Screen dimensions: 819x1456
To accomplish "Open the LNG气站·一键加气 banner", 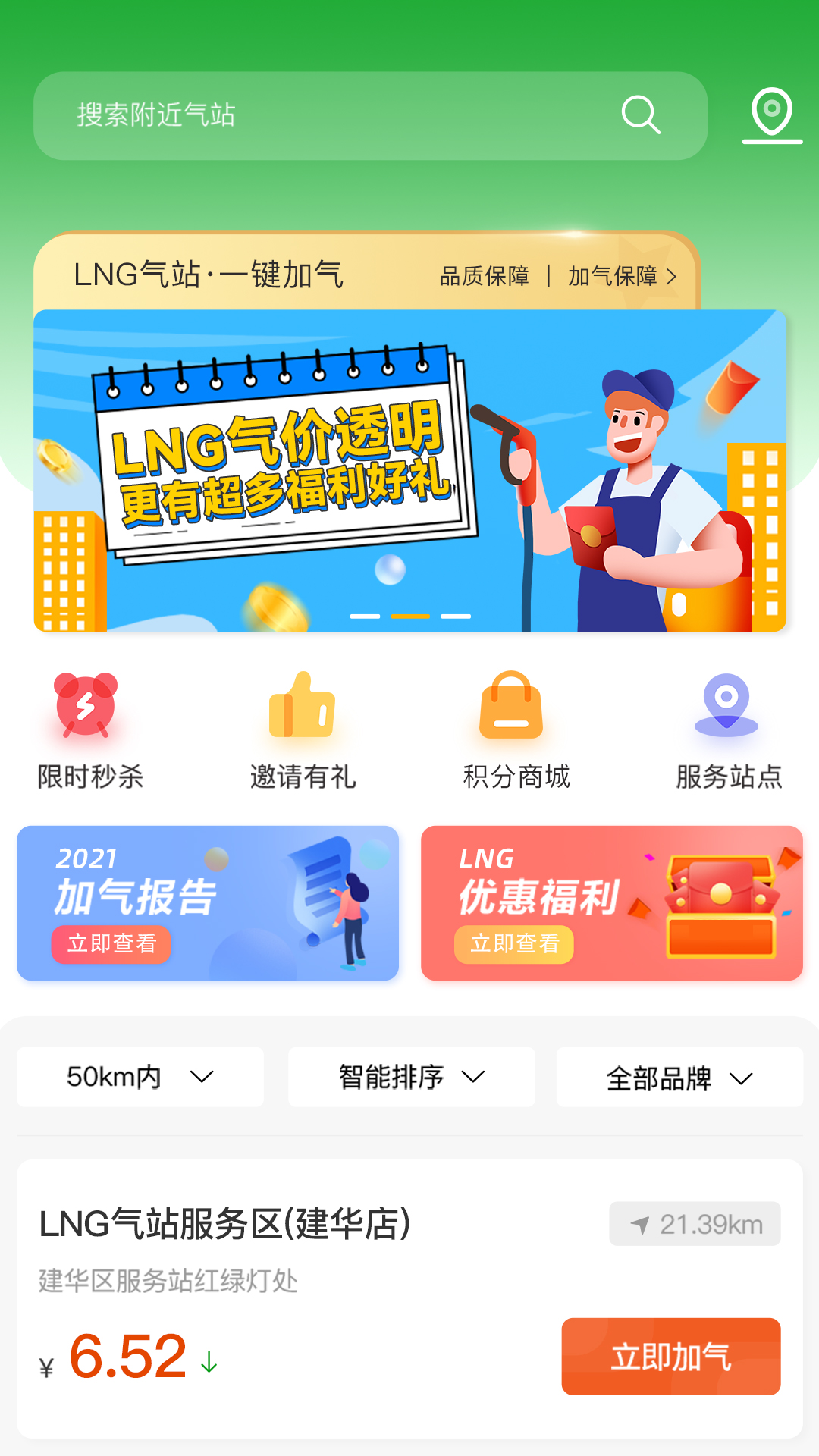I will (210, 276).
